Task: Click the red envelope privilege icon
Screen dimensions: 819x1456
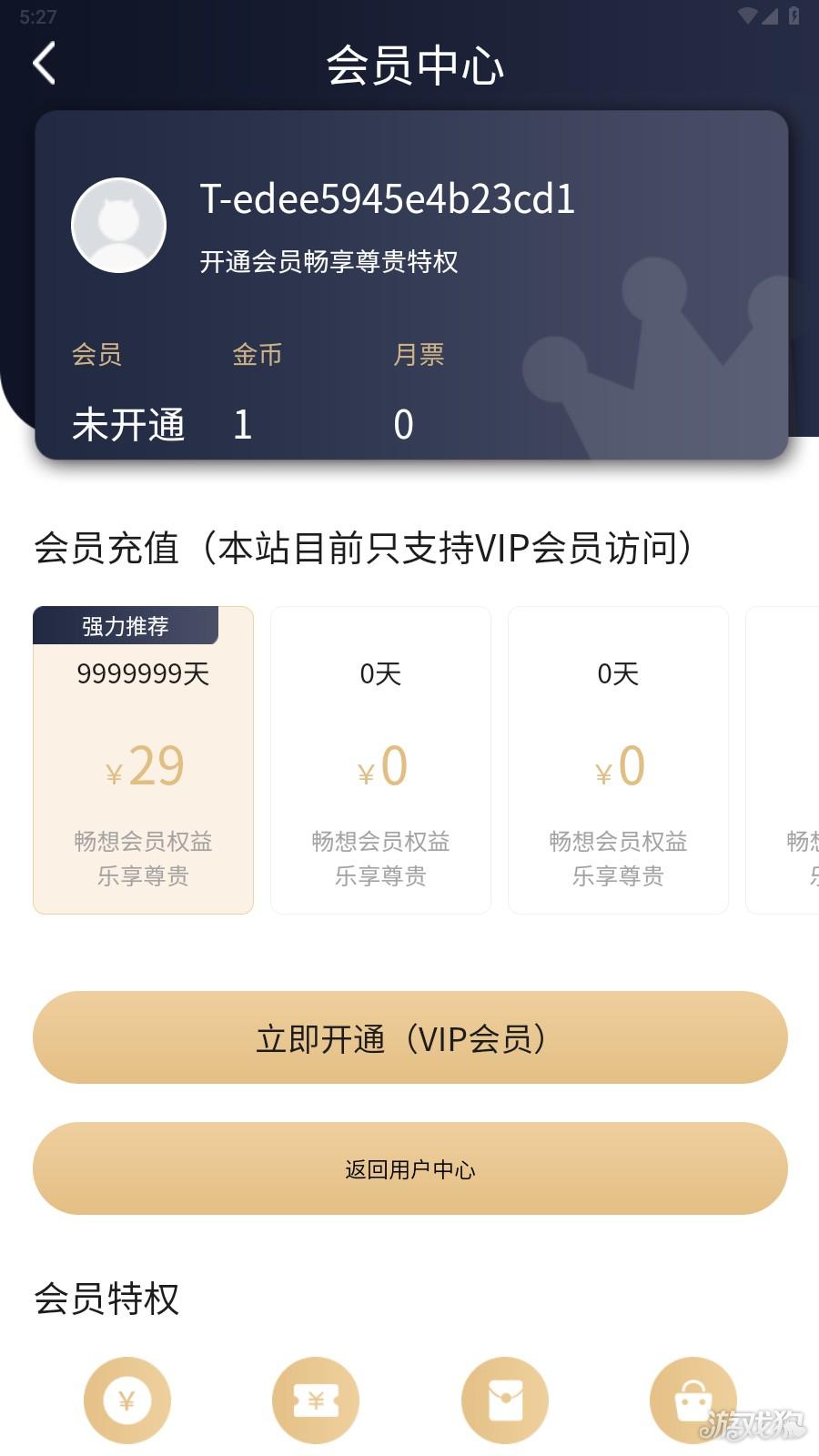Action: pyautogui.click(x=505, y=1400)
